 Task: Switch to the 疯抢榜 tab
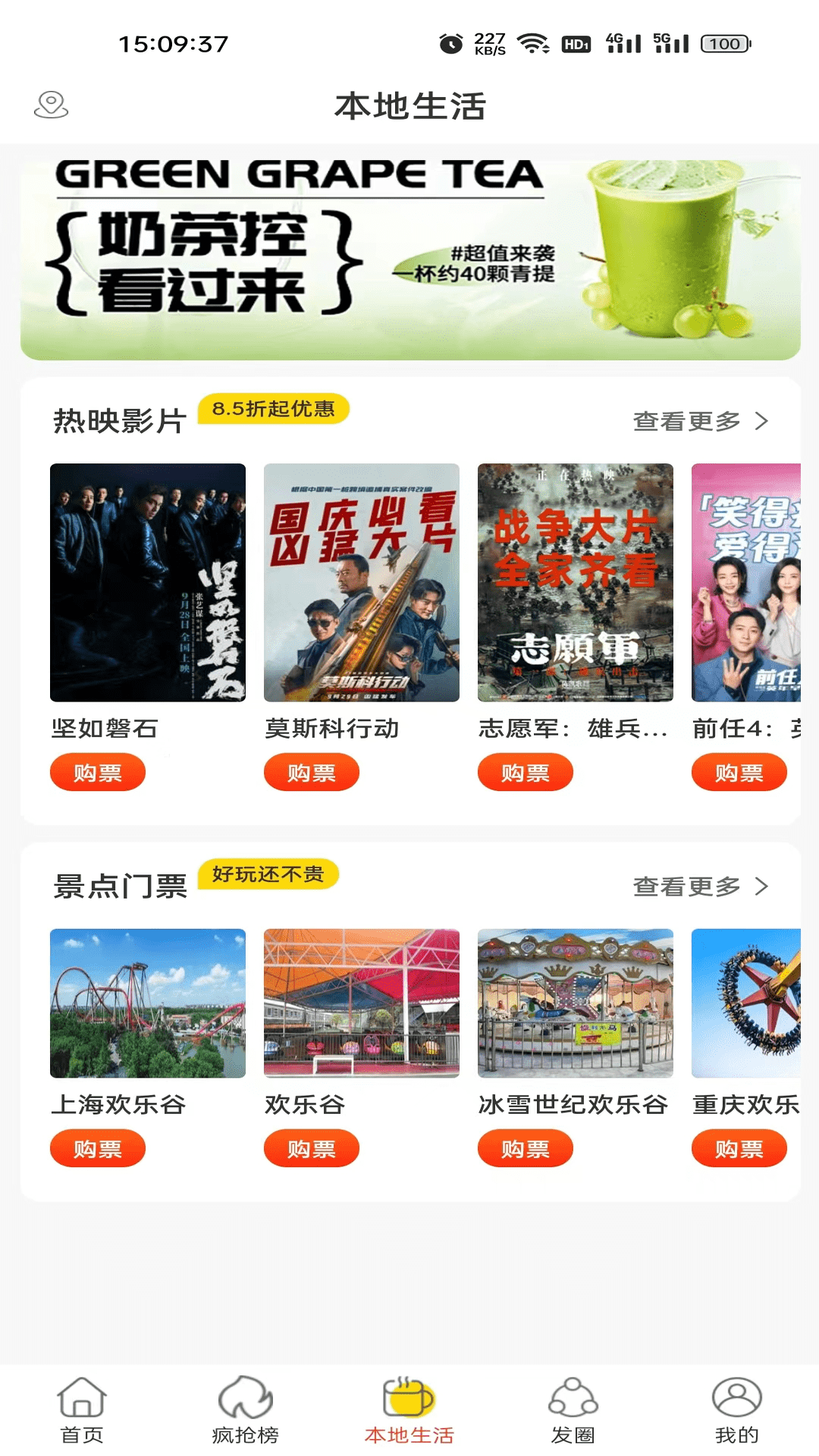246,1410
